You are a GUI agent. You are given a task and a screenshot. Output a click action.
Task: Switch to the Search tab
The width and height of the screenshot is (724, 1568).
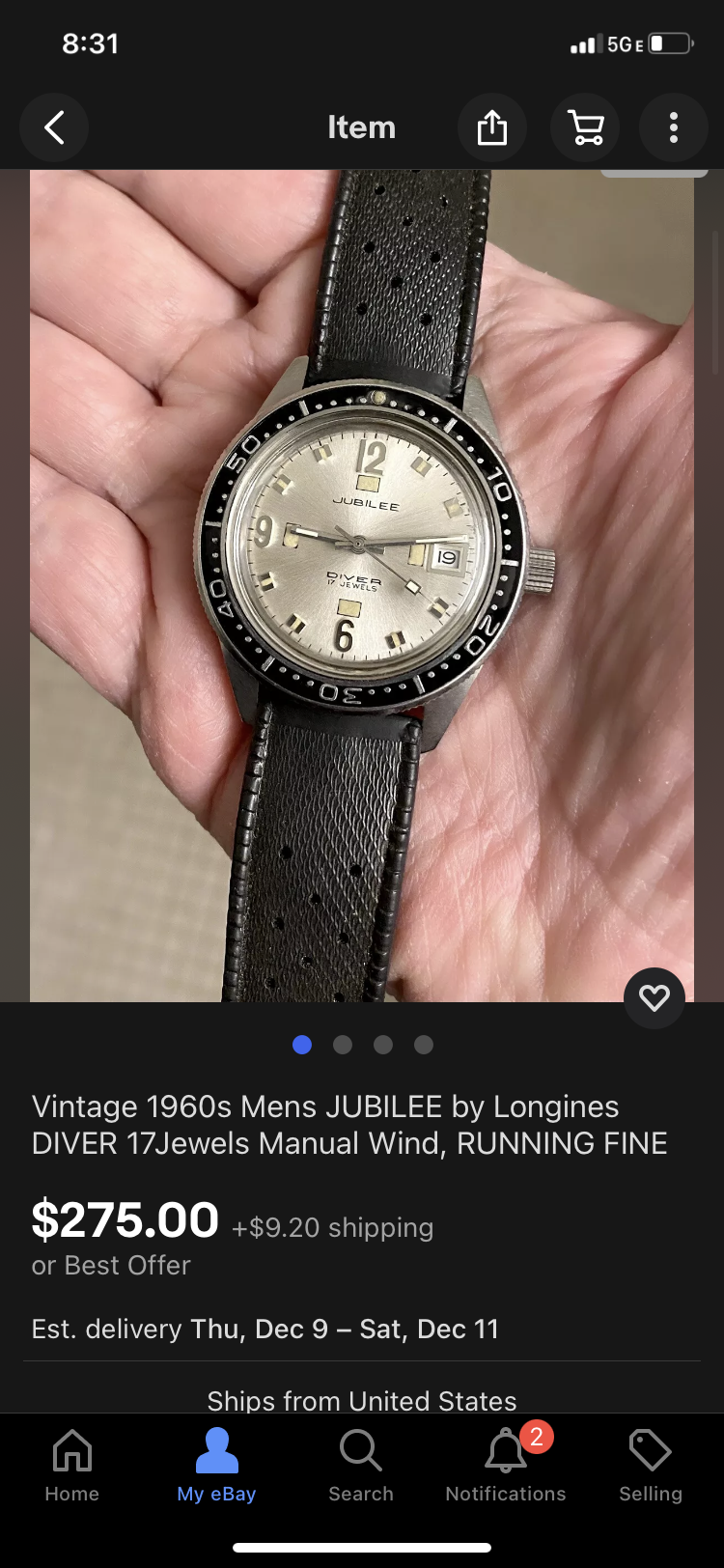click(361, 1466)
